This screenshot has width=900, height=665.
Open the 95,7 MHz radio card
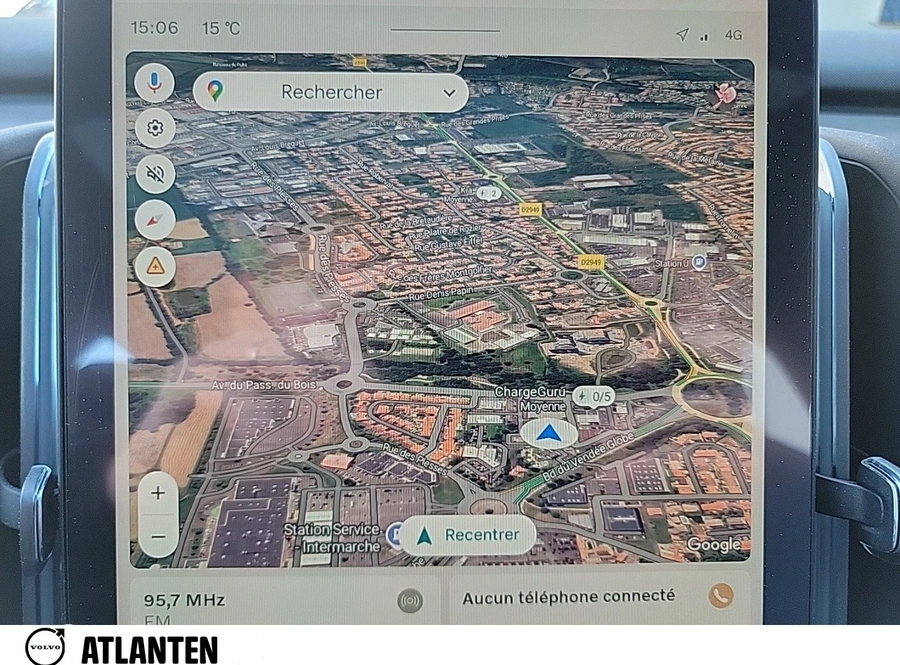(278, 600)
